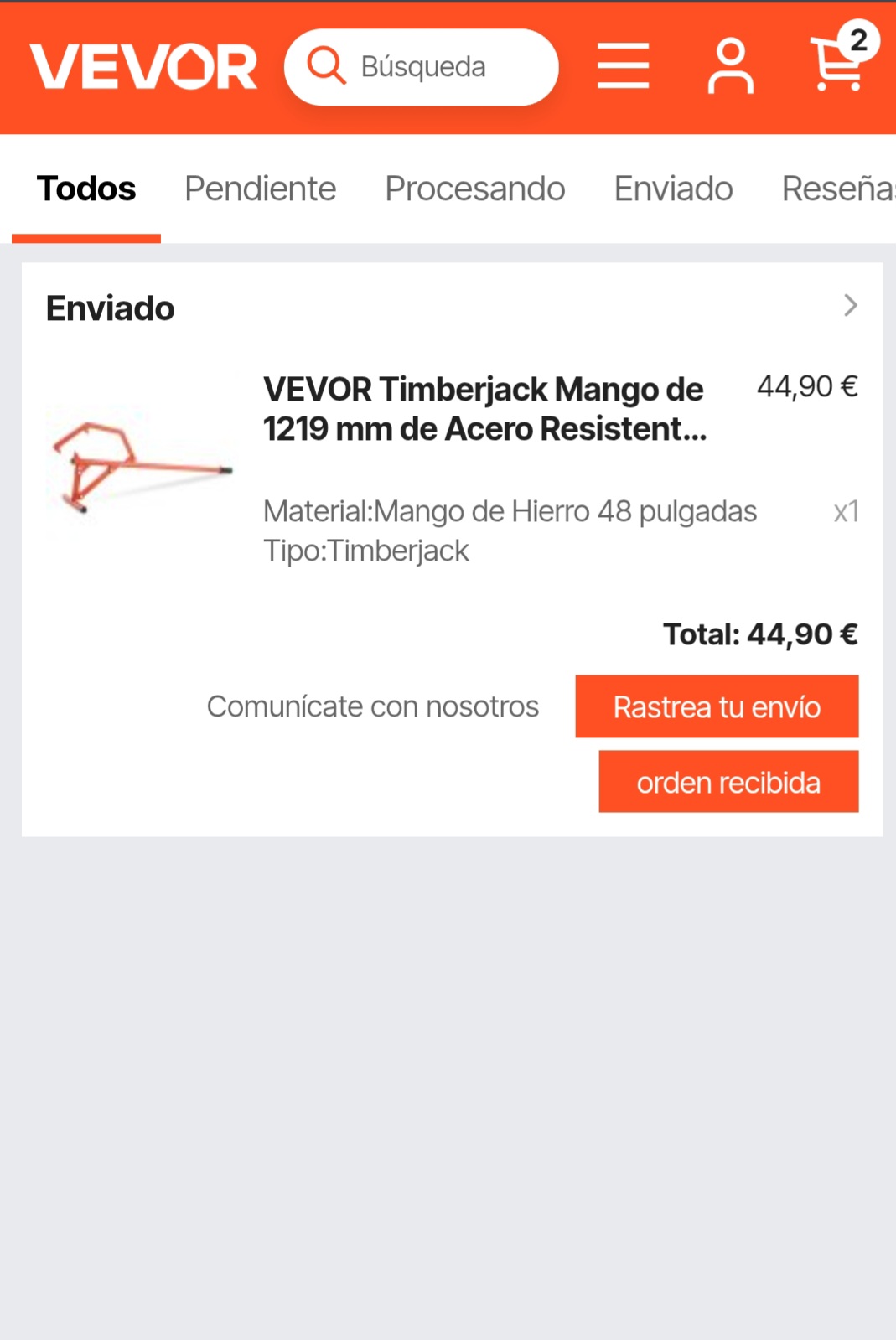The height and width of the screenshot is (1340, 896).
Task: Tap the Búsqueda search field
Action: (421, 67)
